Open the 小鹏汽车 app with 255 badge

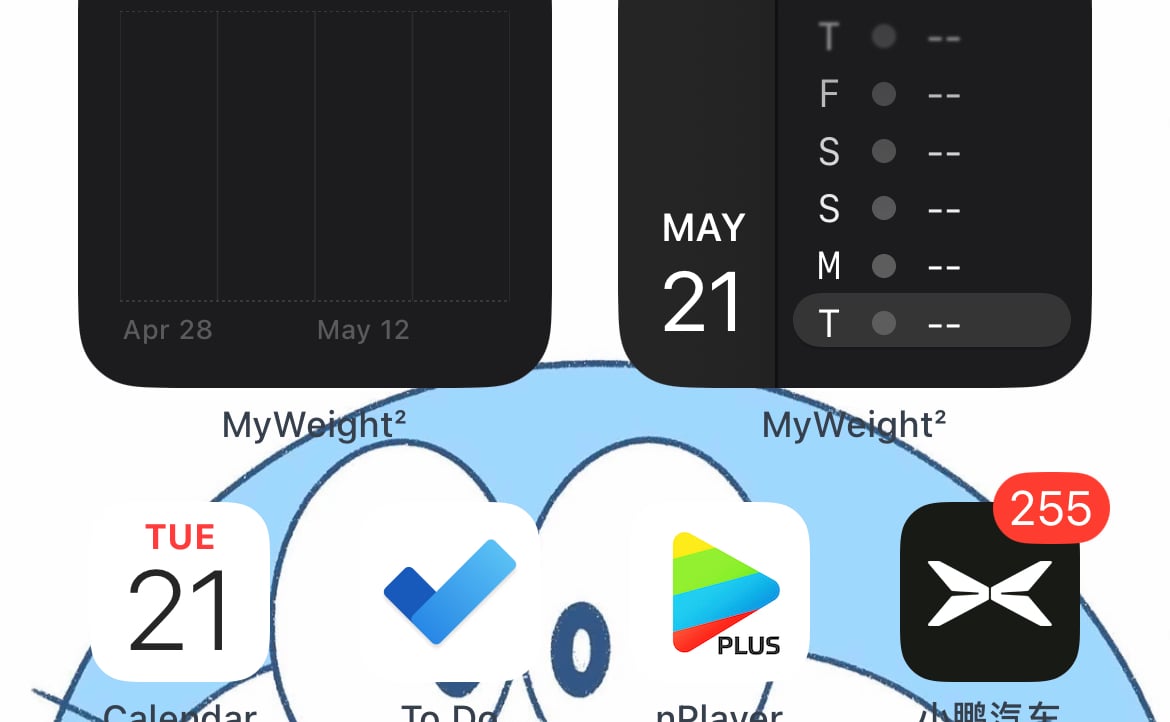[x=990, y=591]
